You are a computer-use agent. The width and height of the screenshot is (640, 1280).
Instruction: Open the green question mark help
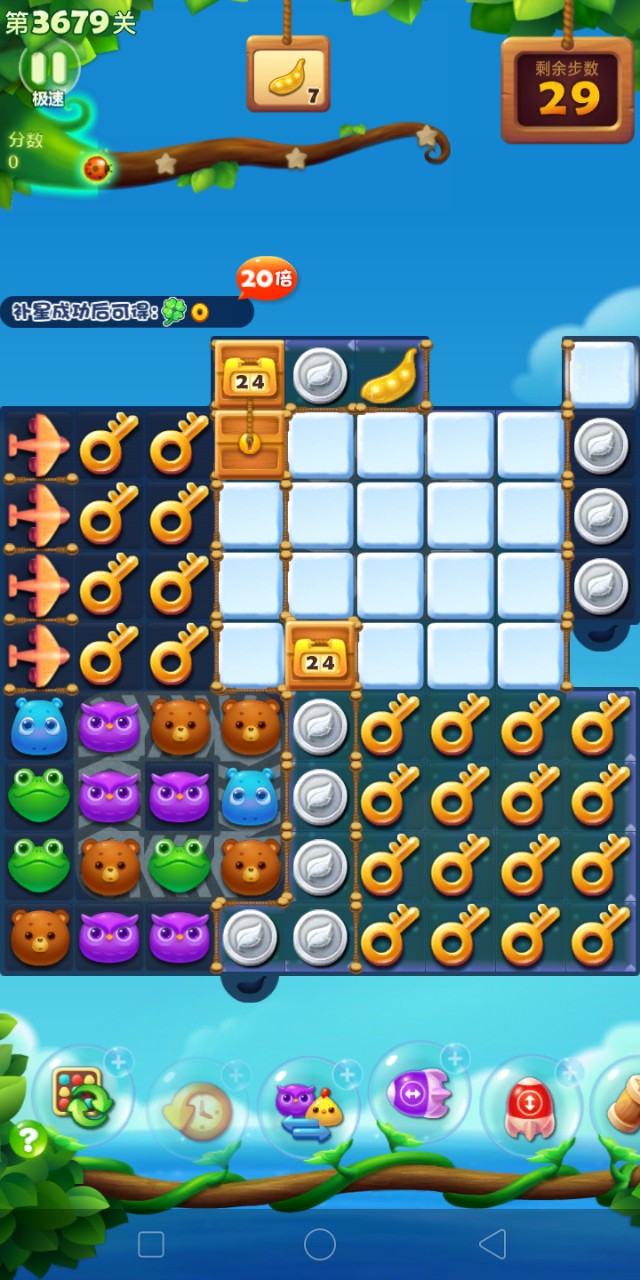point(28,1139)
